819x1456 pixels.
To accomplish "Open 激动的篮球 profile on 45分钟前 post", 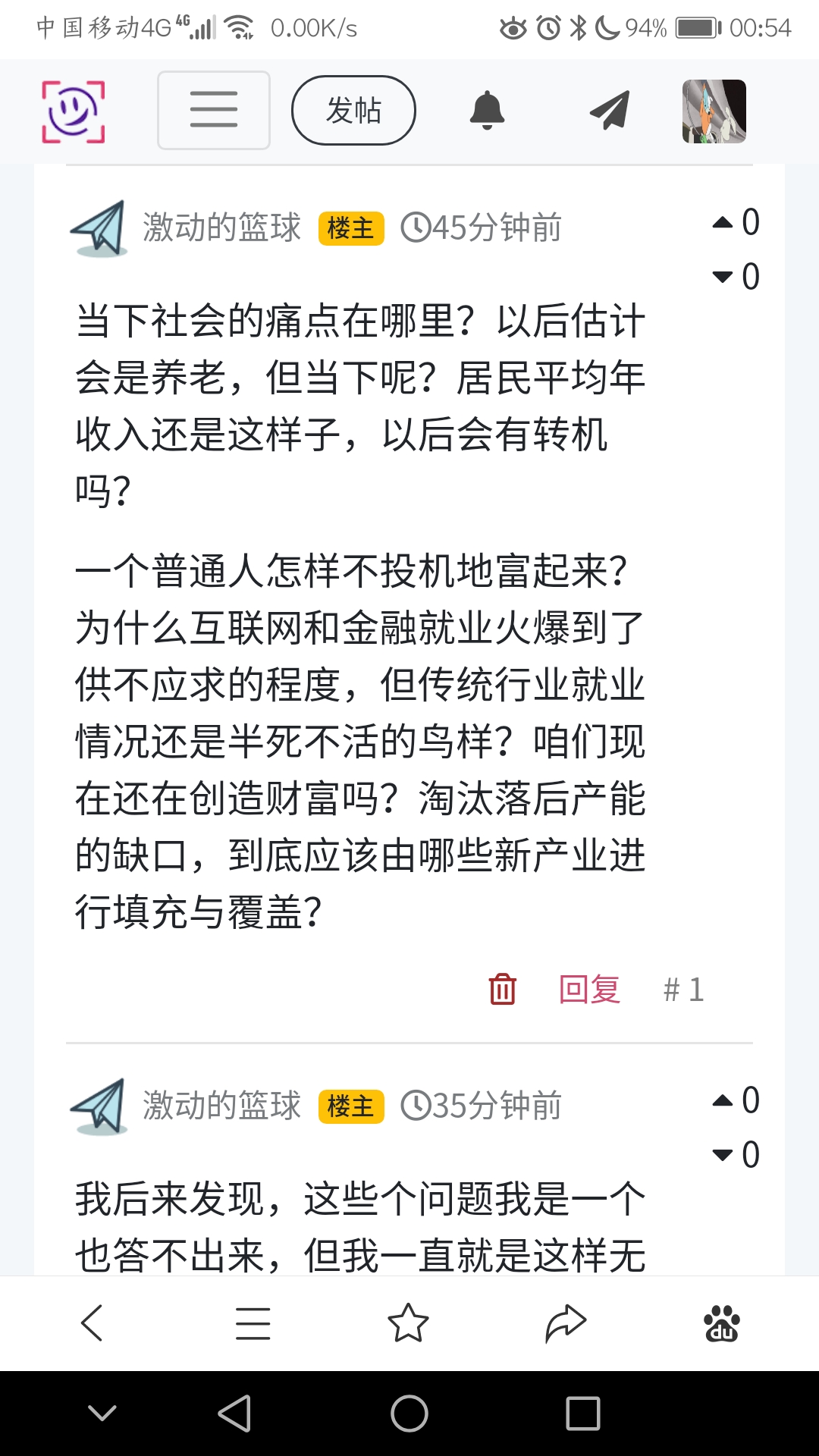I will (221, 227).
